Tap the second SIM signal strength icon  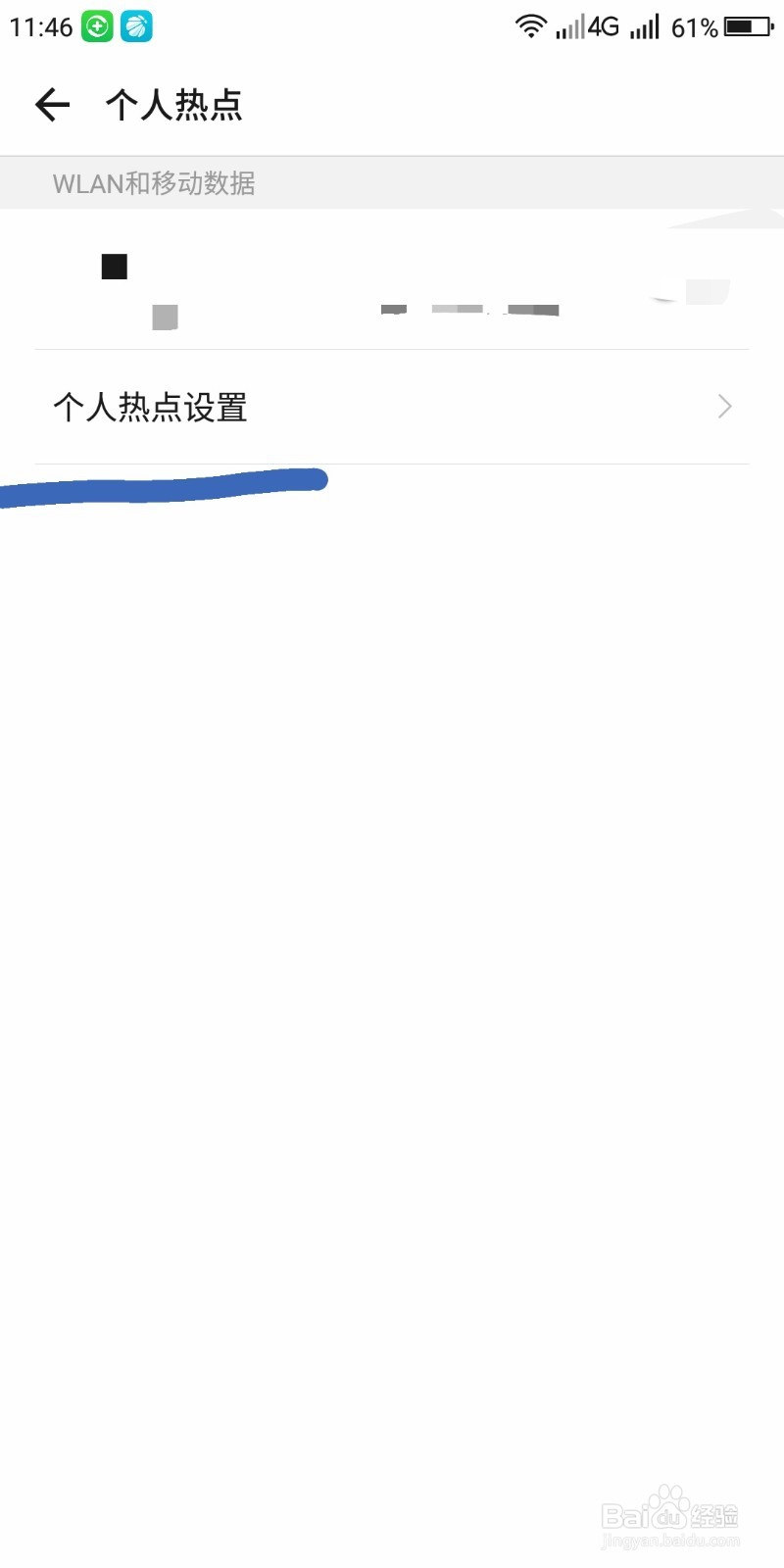point(644,27)
